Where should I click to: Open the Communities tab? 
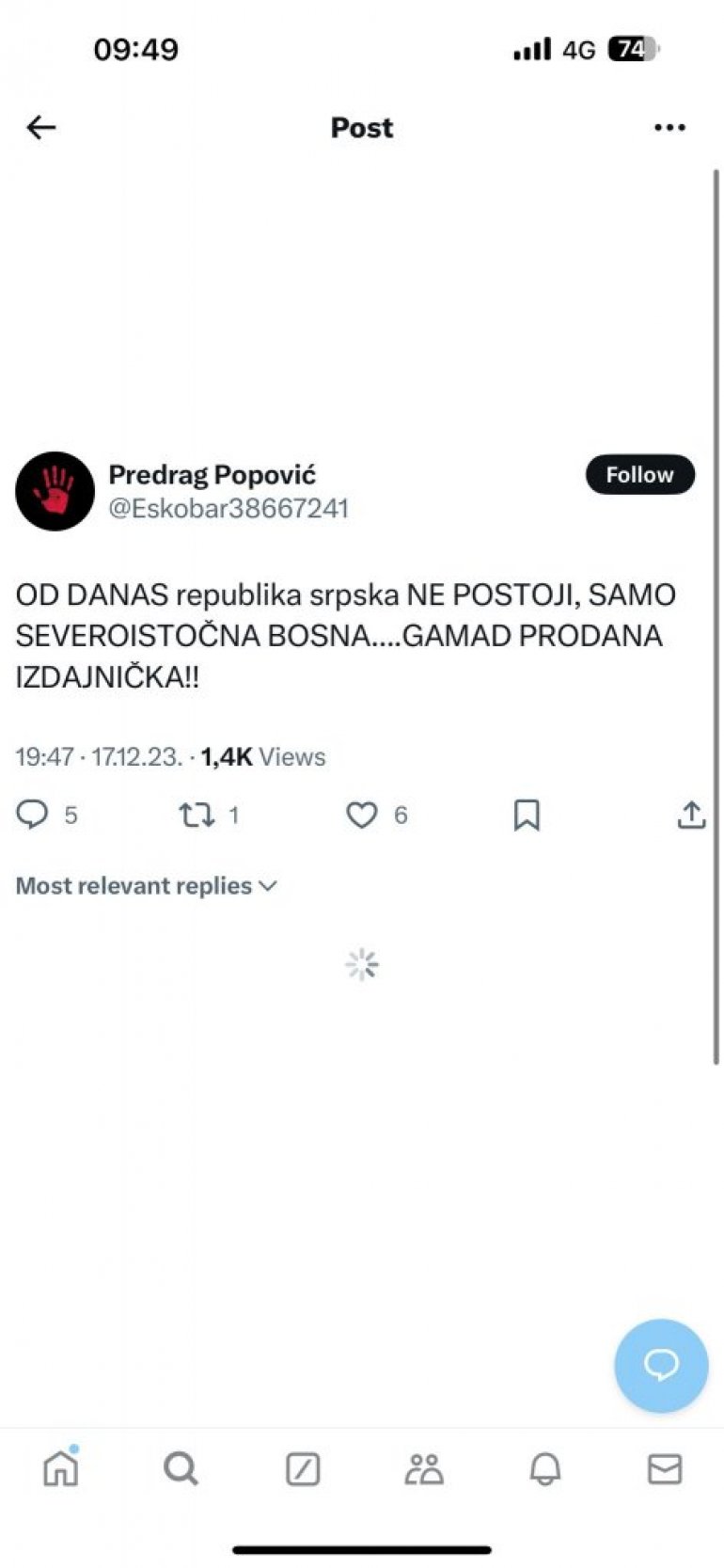[424, 1468]
